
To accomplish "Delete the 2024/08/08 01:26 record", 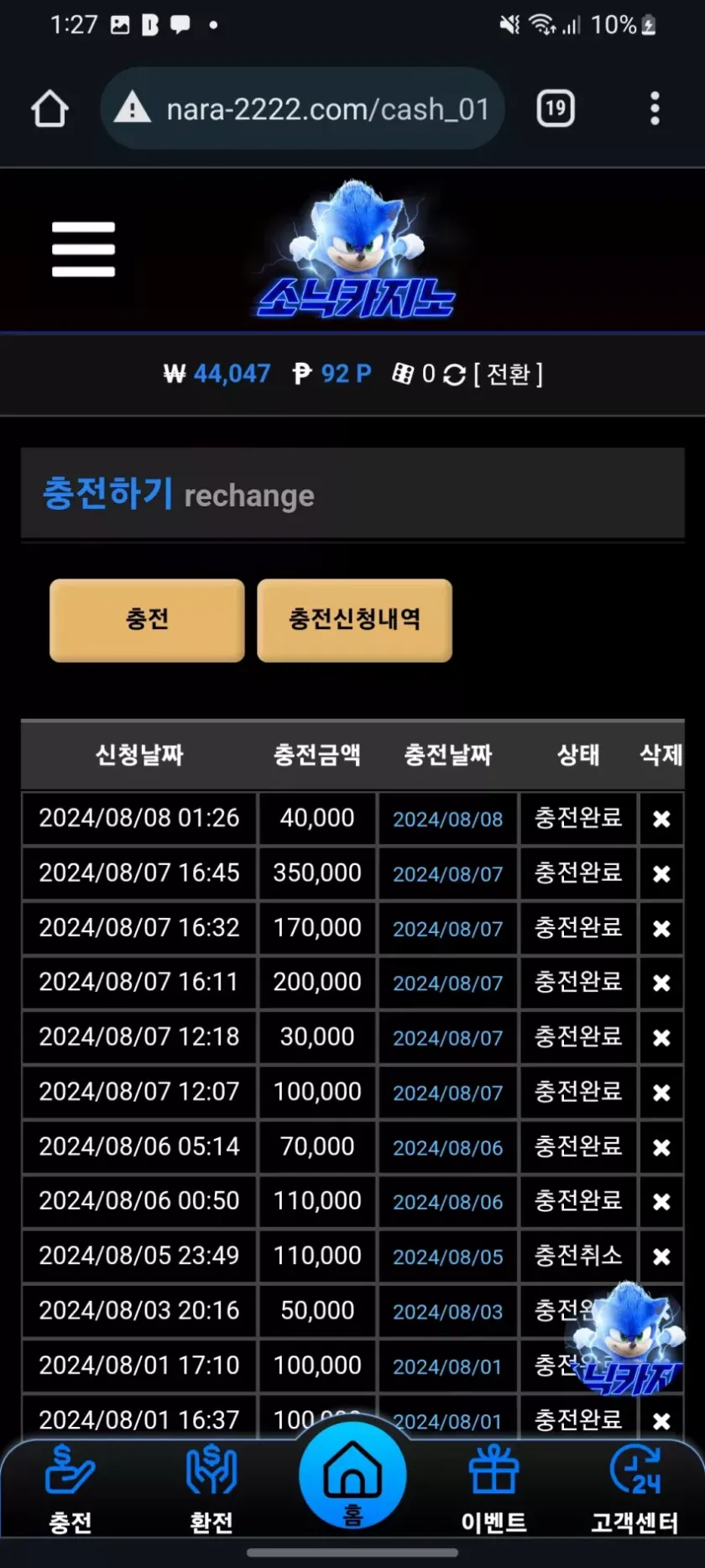I will click(661, 819).
